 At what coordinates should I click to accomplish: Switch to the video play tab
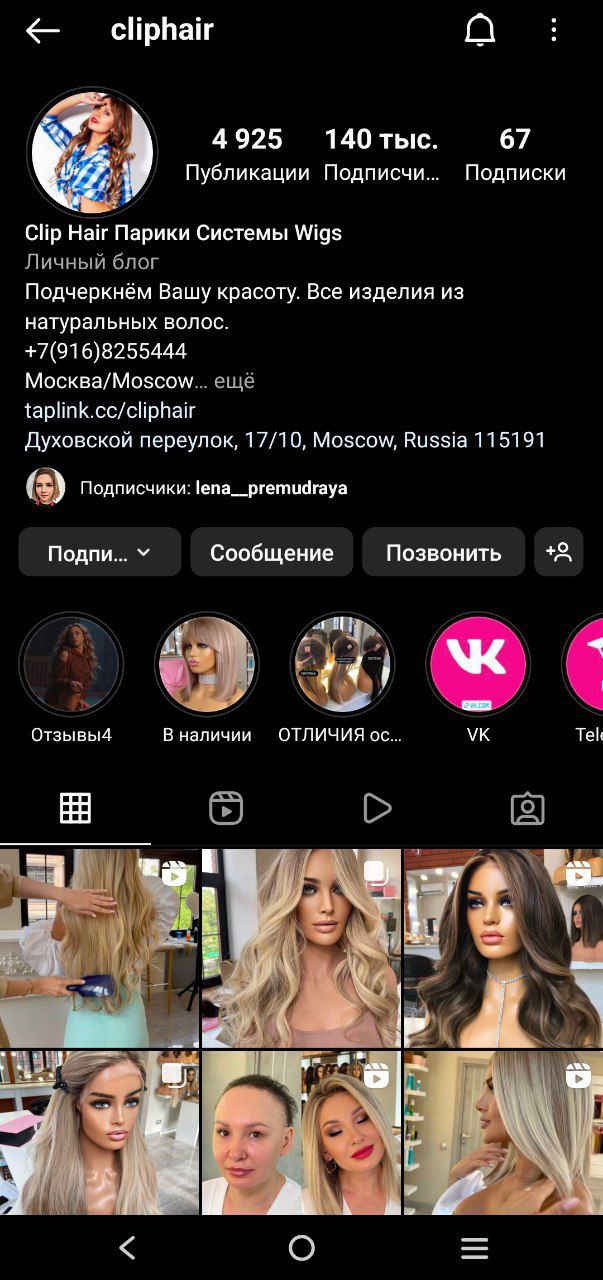376,808
